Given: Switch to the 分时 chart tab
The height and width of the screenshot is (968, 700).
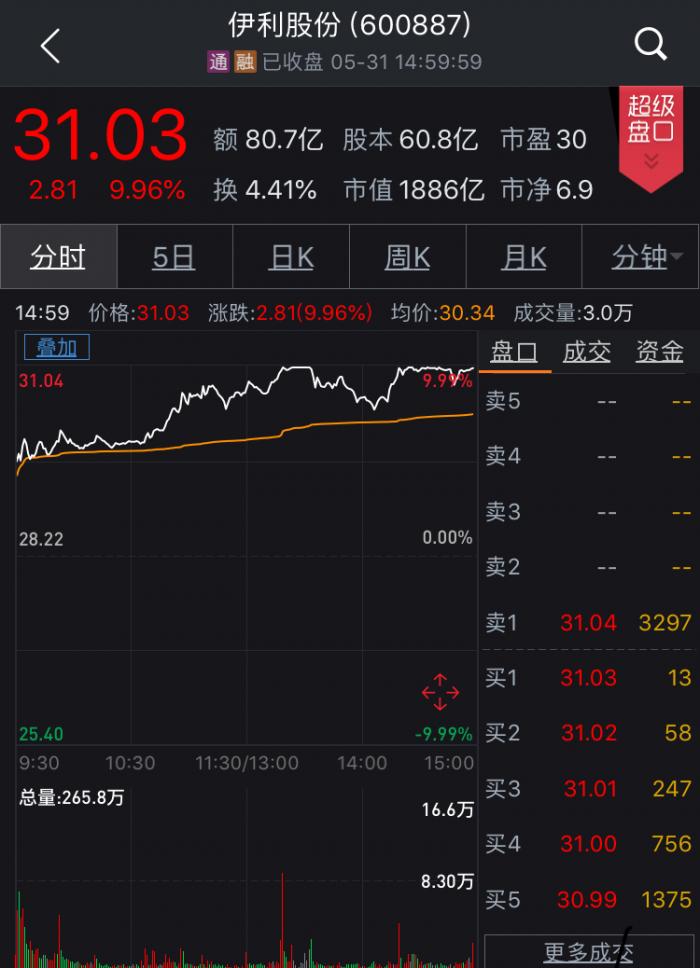Looking at the screenshot, I should (x=58, y=257).
